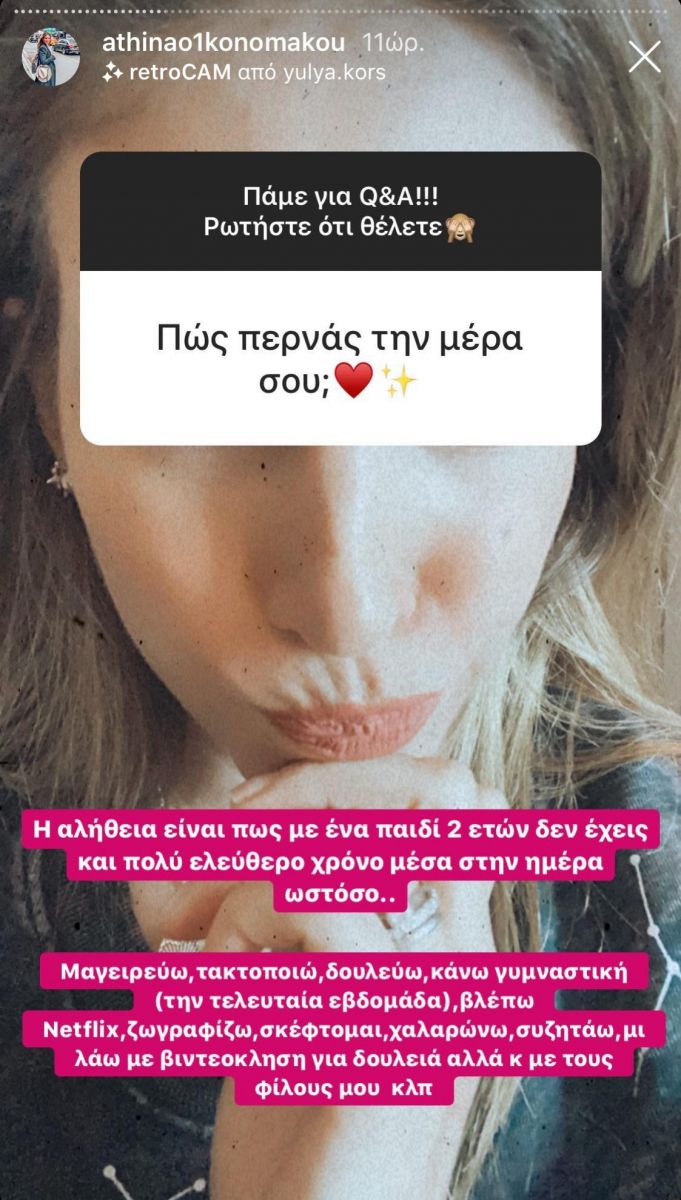Close the story viewer

644,57
